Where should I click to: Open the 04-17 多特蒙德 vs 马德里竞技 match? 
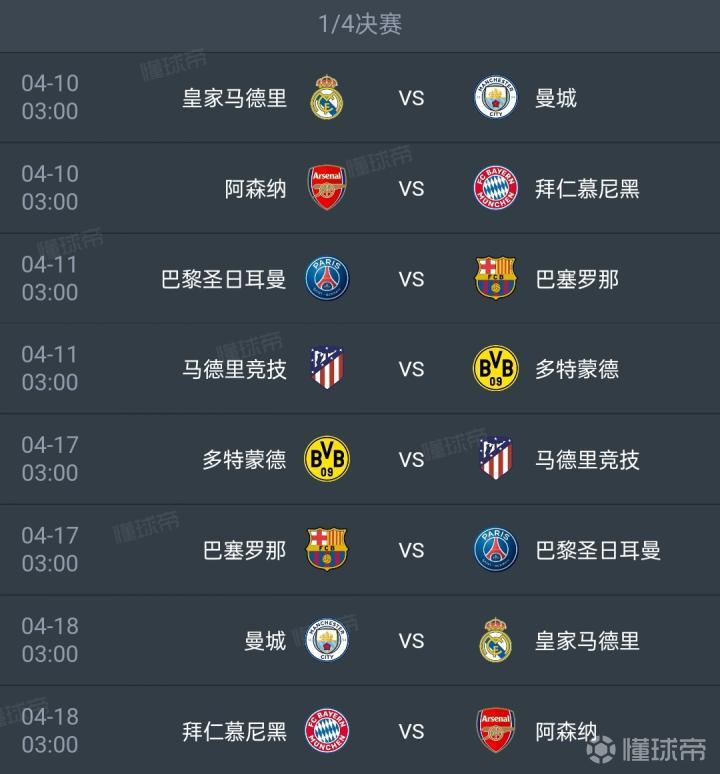tap(410, 460)
